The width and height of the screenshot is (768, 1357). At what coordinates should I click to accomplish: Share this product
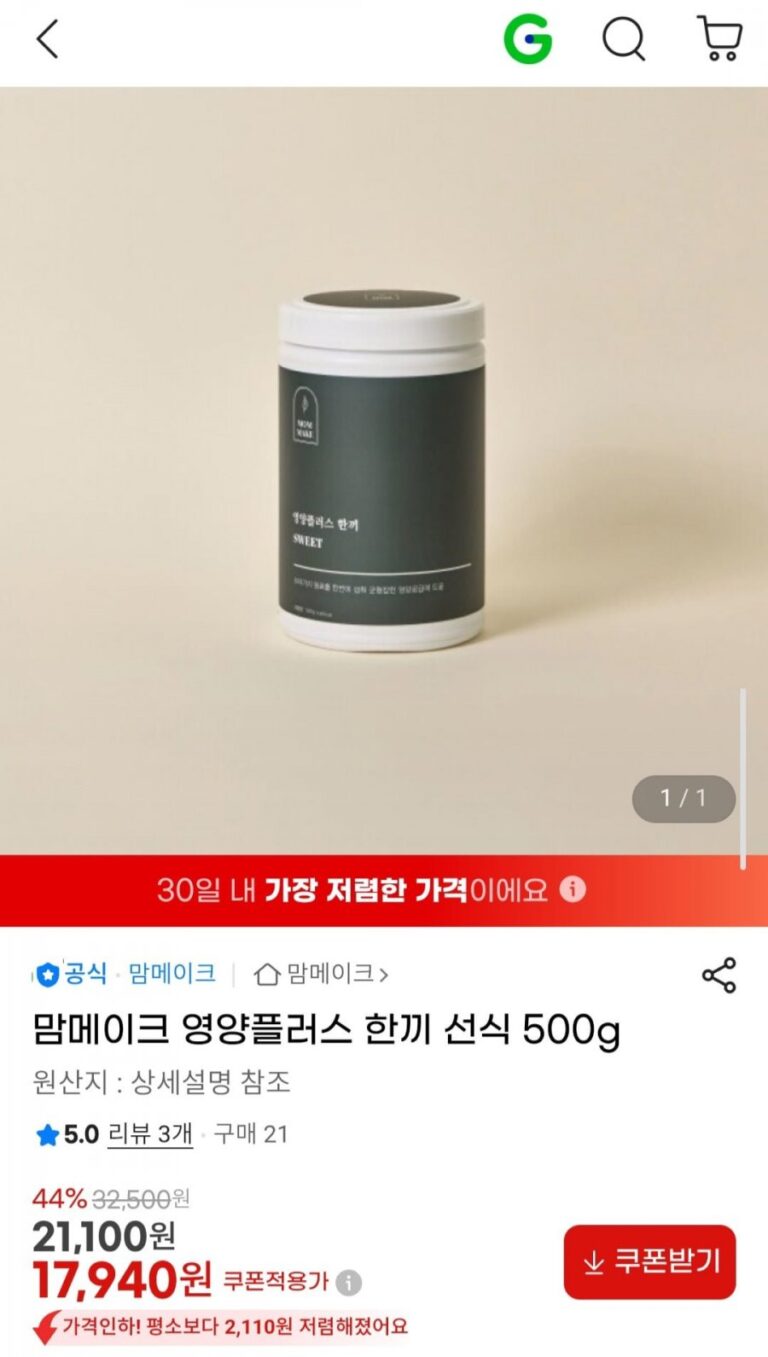coord(718,975)
